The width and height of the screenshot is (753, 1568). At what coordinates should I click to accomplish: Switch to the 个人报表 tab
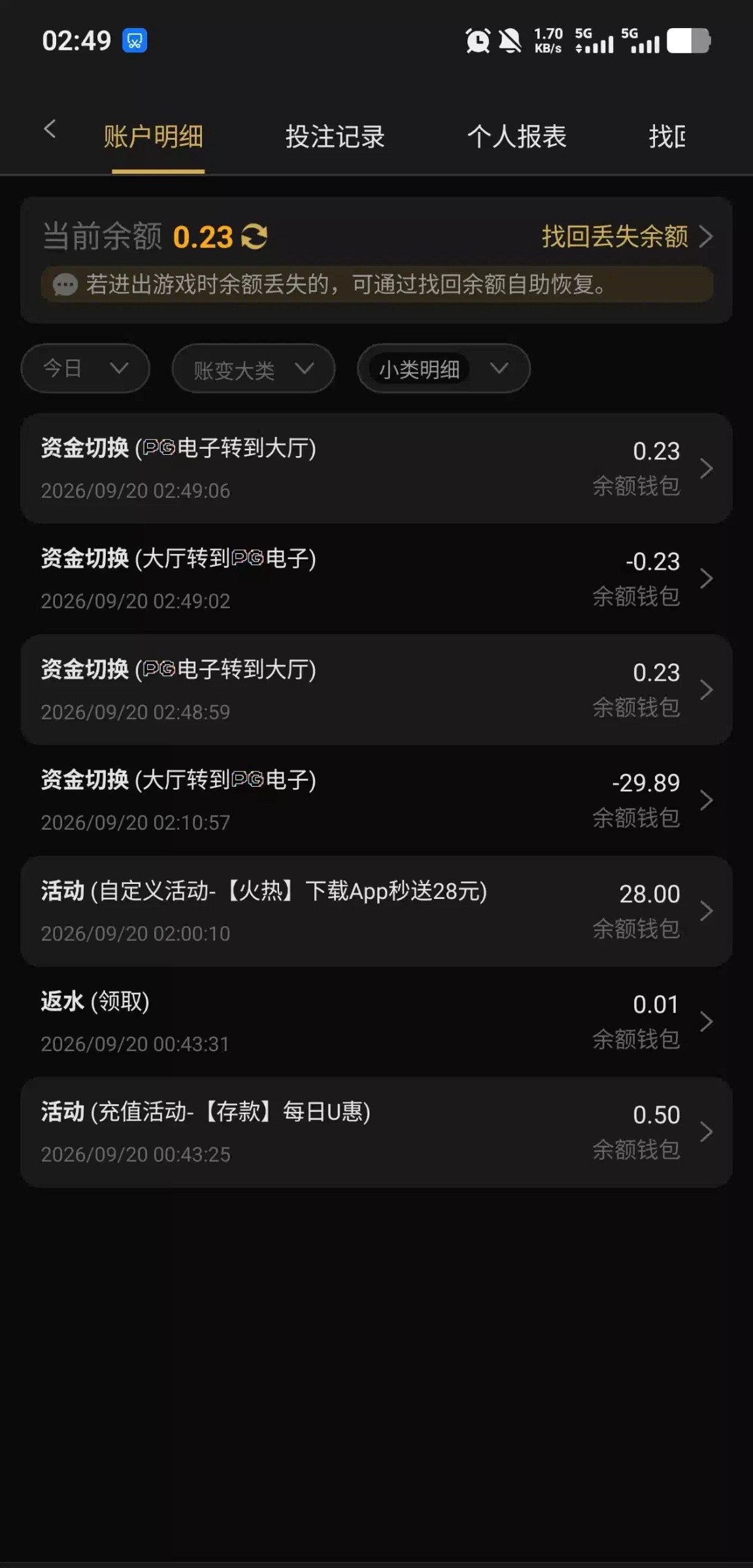point(516,137)
